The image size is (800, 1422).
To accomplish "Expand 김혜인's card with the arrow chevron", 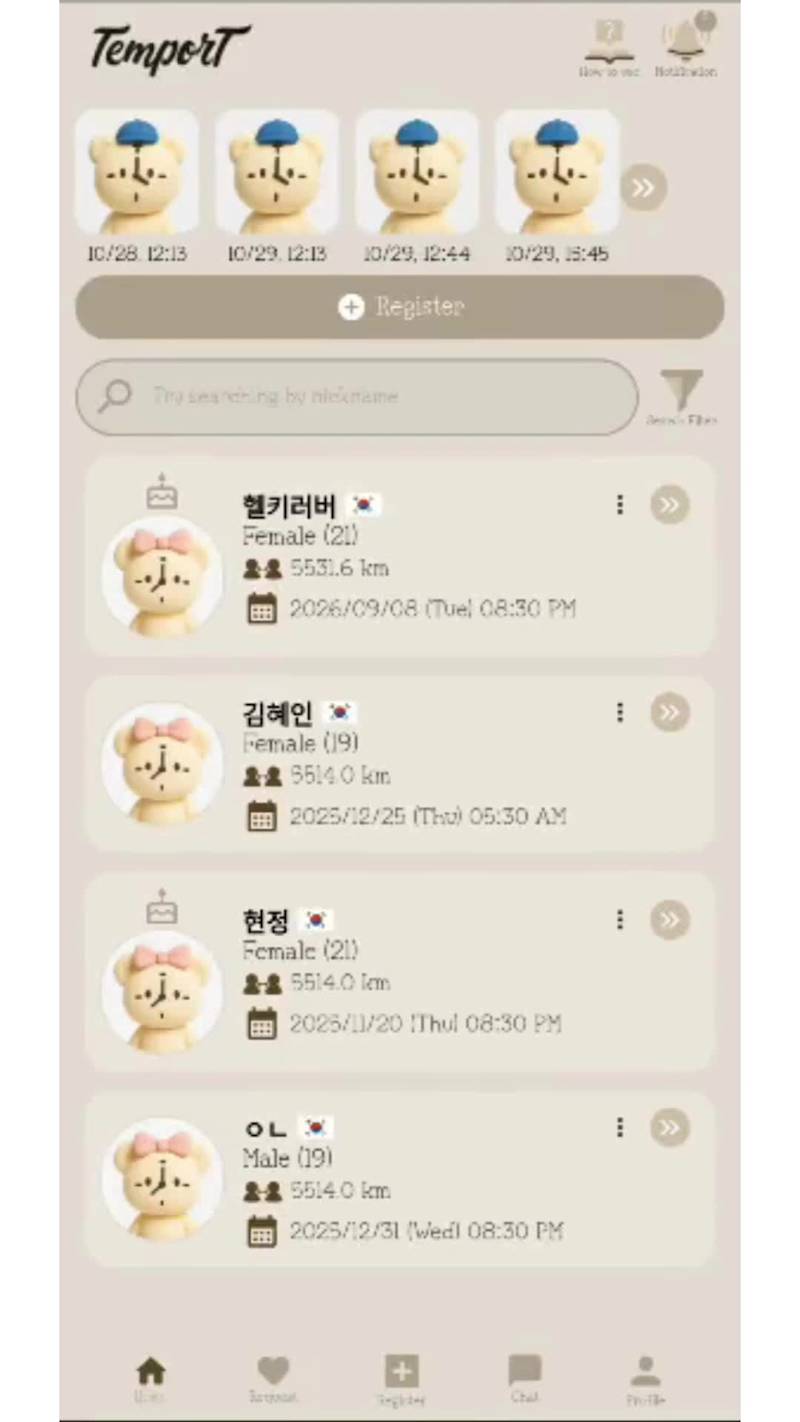I will tap(670, 713).
